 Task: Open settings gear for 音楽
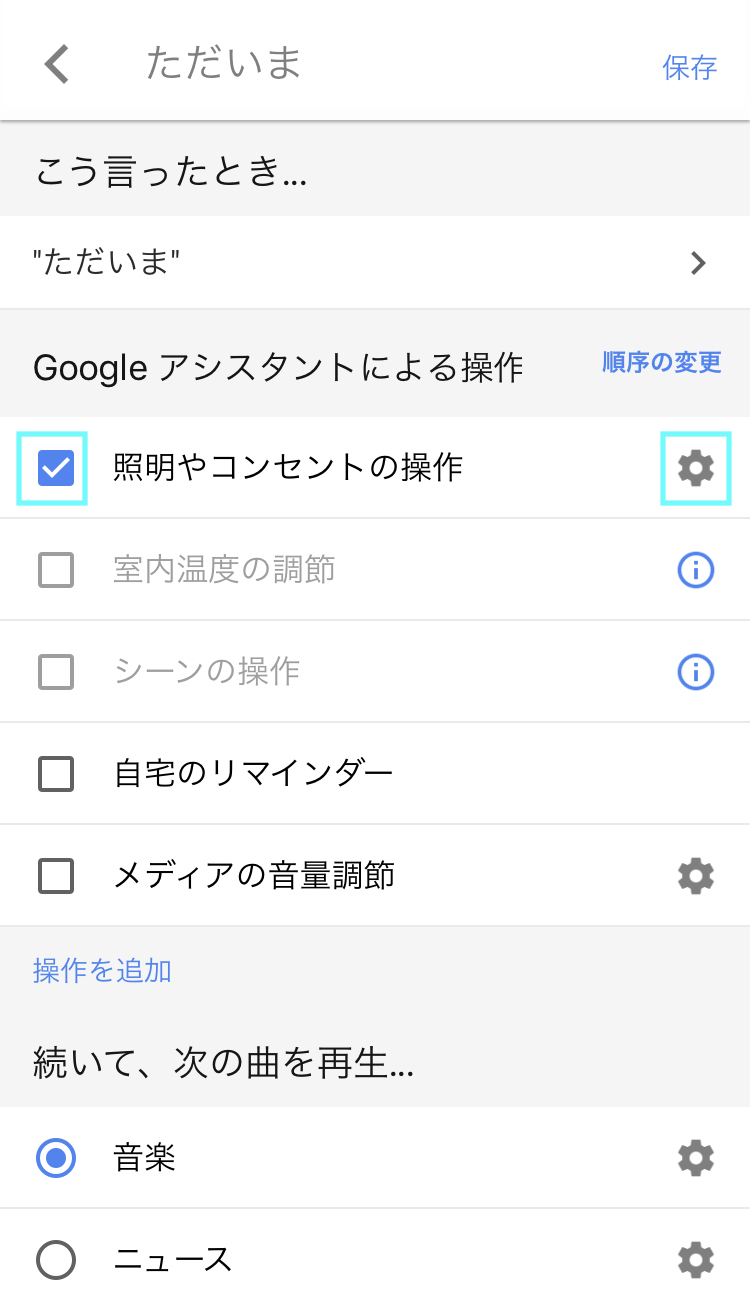click(696, 1158)
